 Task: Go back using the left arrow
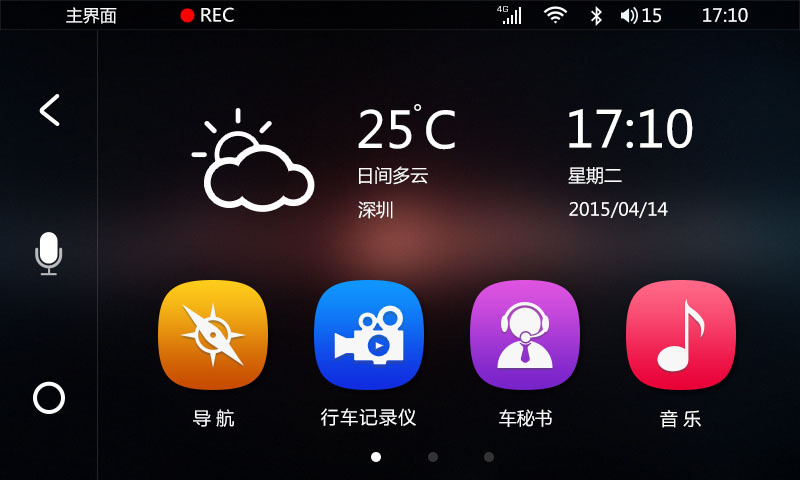click(50, 110)
